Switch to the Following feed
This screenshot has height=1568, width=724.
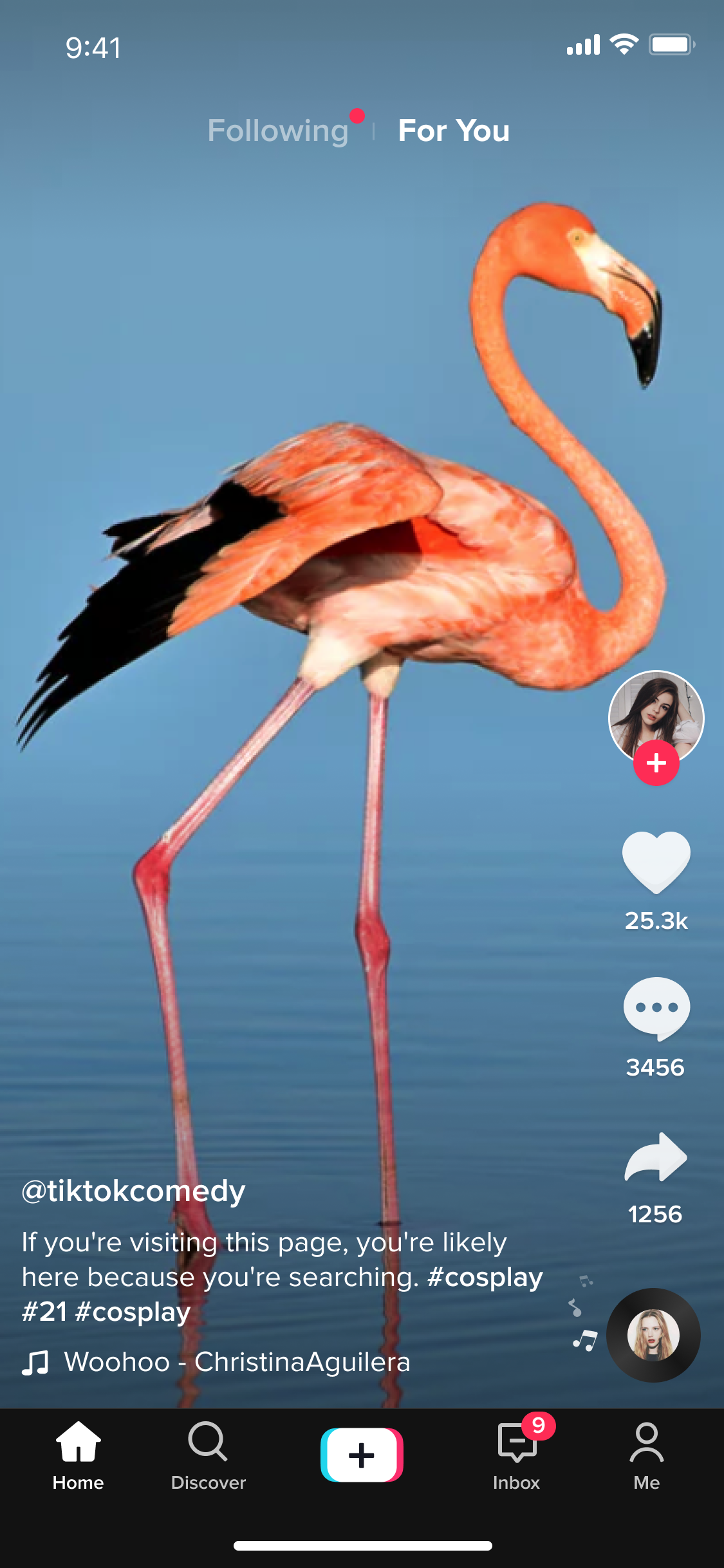click(x=278, y=131)
